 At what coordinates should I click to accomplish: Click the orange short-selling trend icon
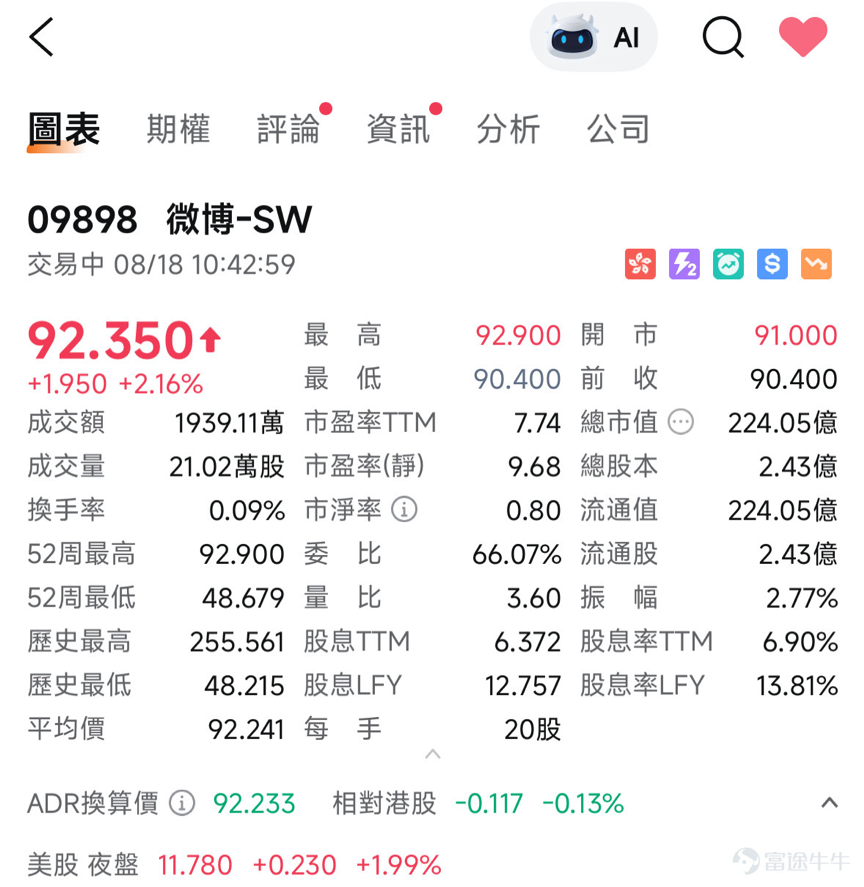(815, 264)
